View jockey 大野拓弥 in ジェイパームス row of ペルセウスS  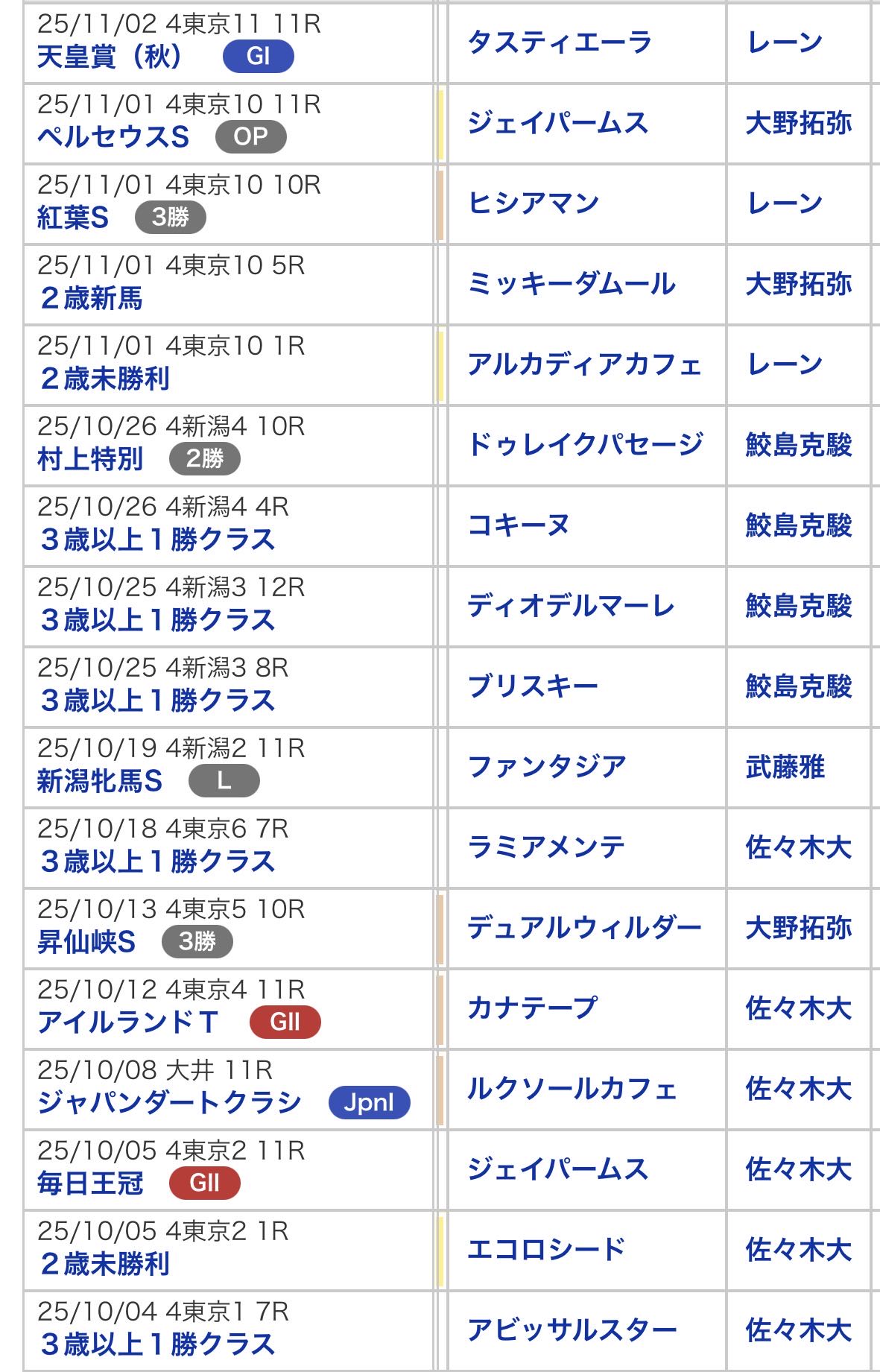[x=798, y=123]
